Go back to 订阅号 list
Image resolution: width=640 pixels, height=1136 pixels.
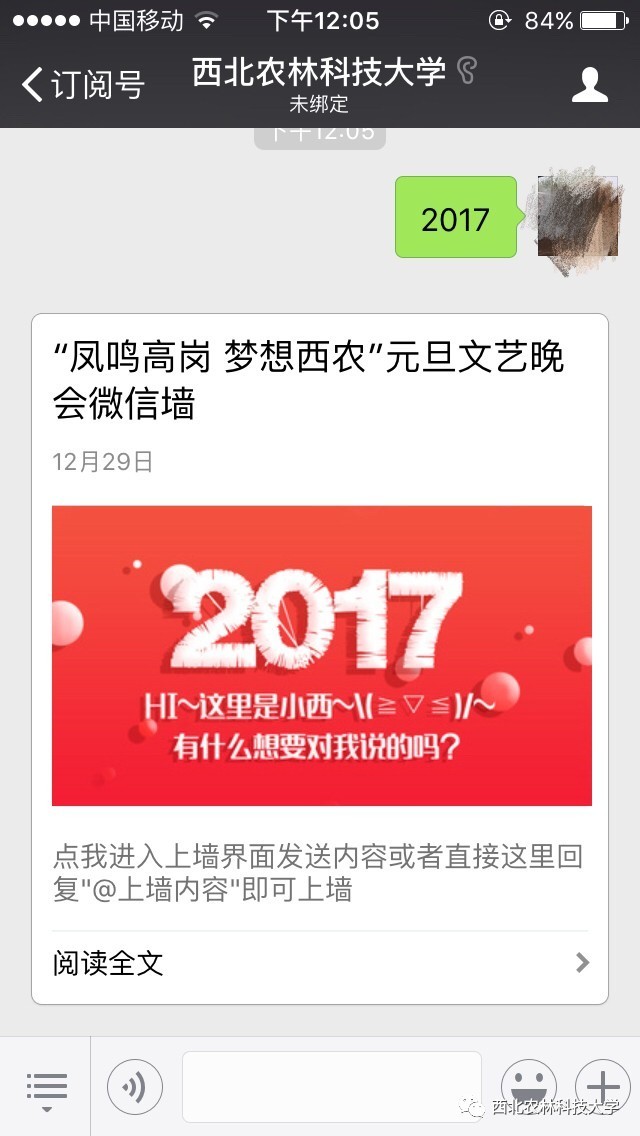(x=82, y=85)
